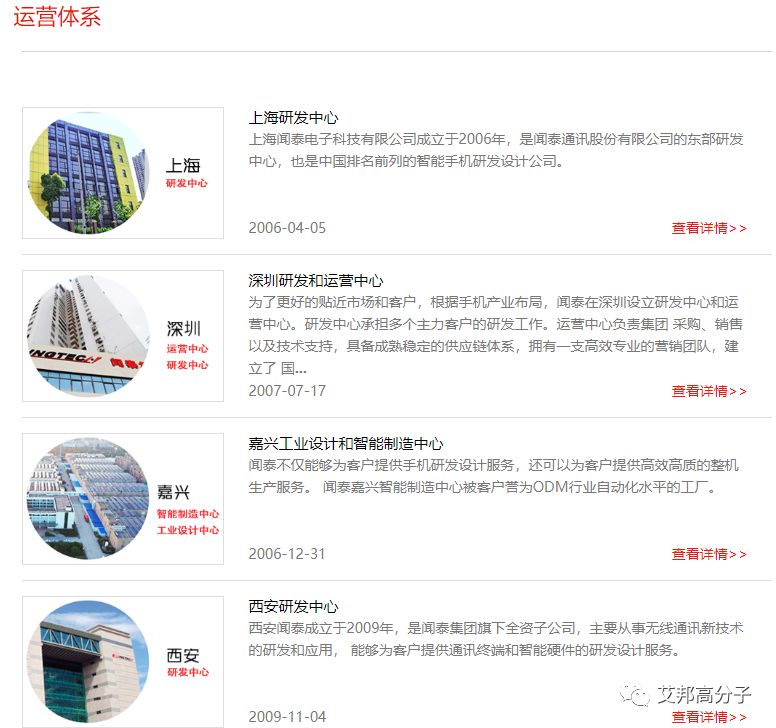Viewport: 776px width, 728px height.
Task: Open 查看详情 for 上海研发中心
Action: pyautogui.click(x=708, y=228)
